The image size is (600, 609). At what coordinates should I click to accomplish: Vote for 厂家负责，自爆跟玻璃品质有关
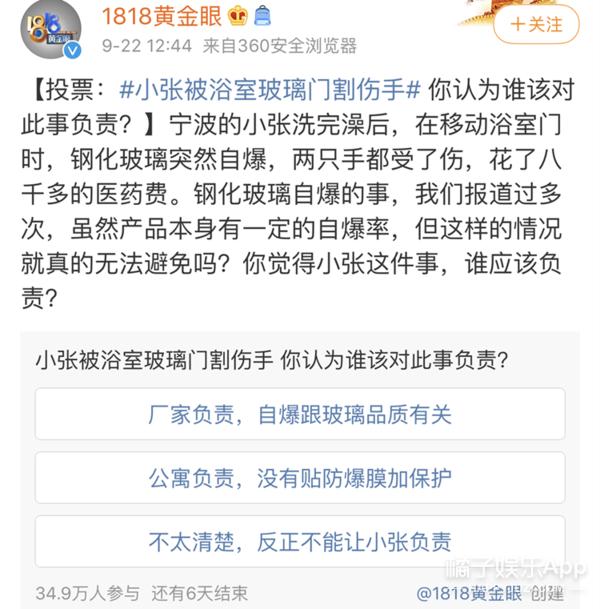(x=300, y=414)
